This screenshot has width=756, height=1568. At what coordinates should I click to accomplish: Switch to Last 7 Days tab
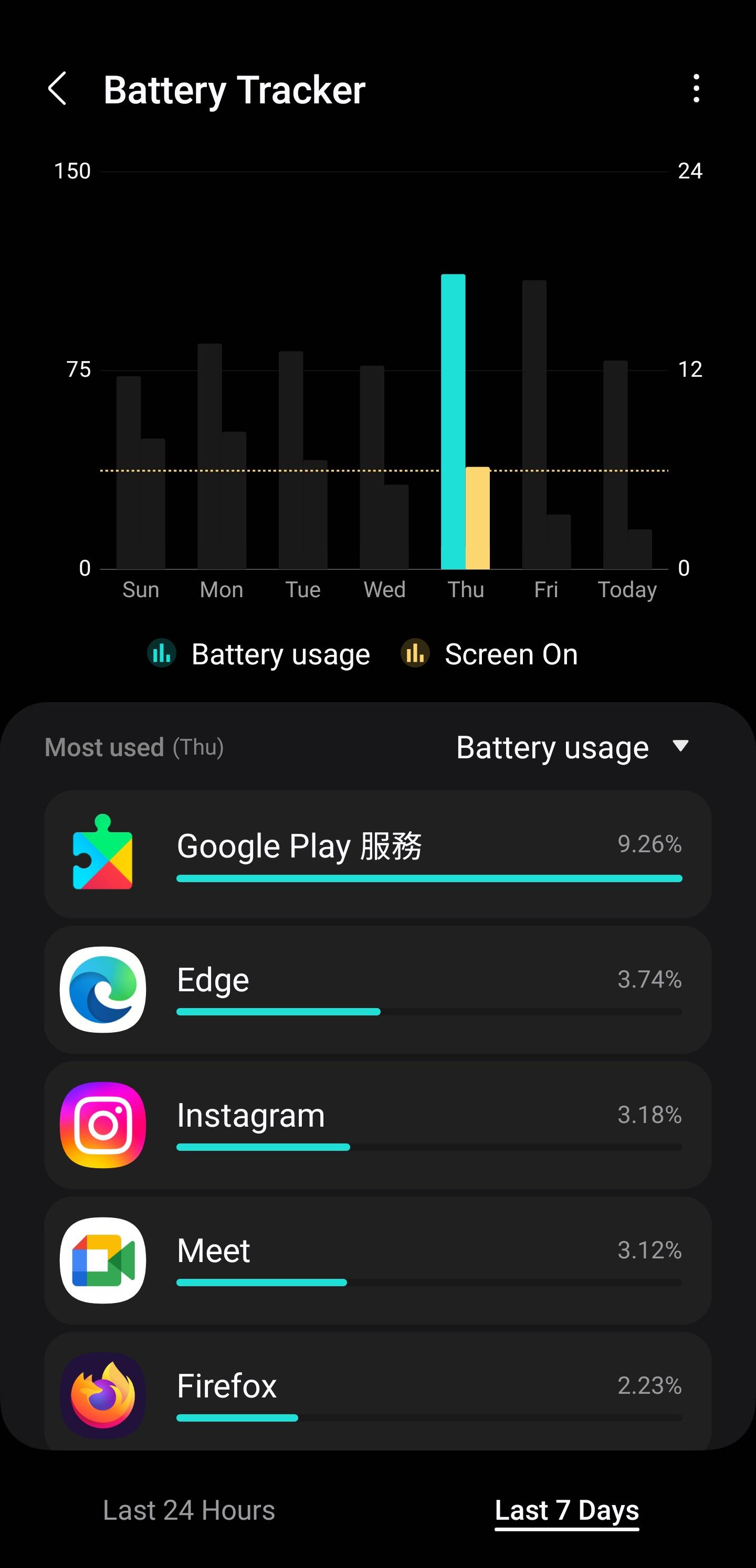[x=566, y=1510]
